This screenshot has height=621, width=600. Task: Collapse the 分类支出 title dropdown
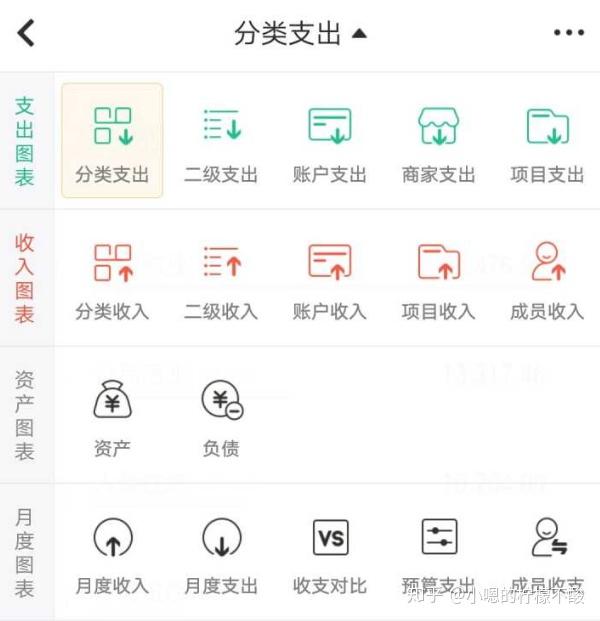[x=300, y=33]
